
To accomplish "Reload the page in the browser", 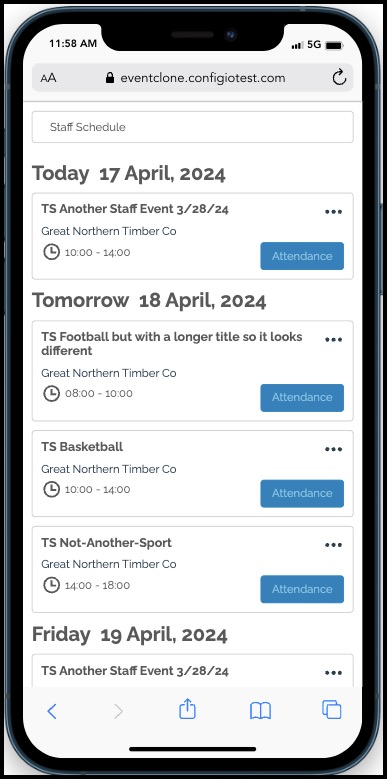I will click(339, 78).
